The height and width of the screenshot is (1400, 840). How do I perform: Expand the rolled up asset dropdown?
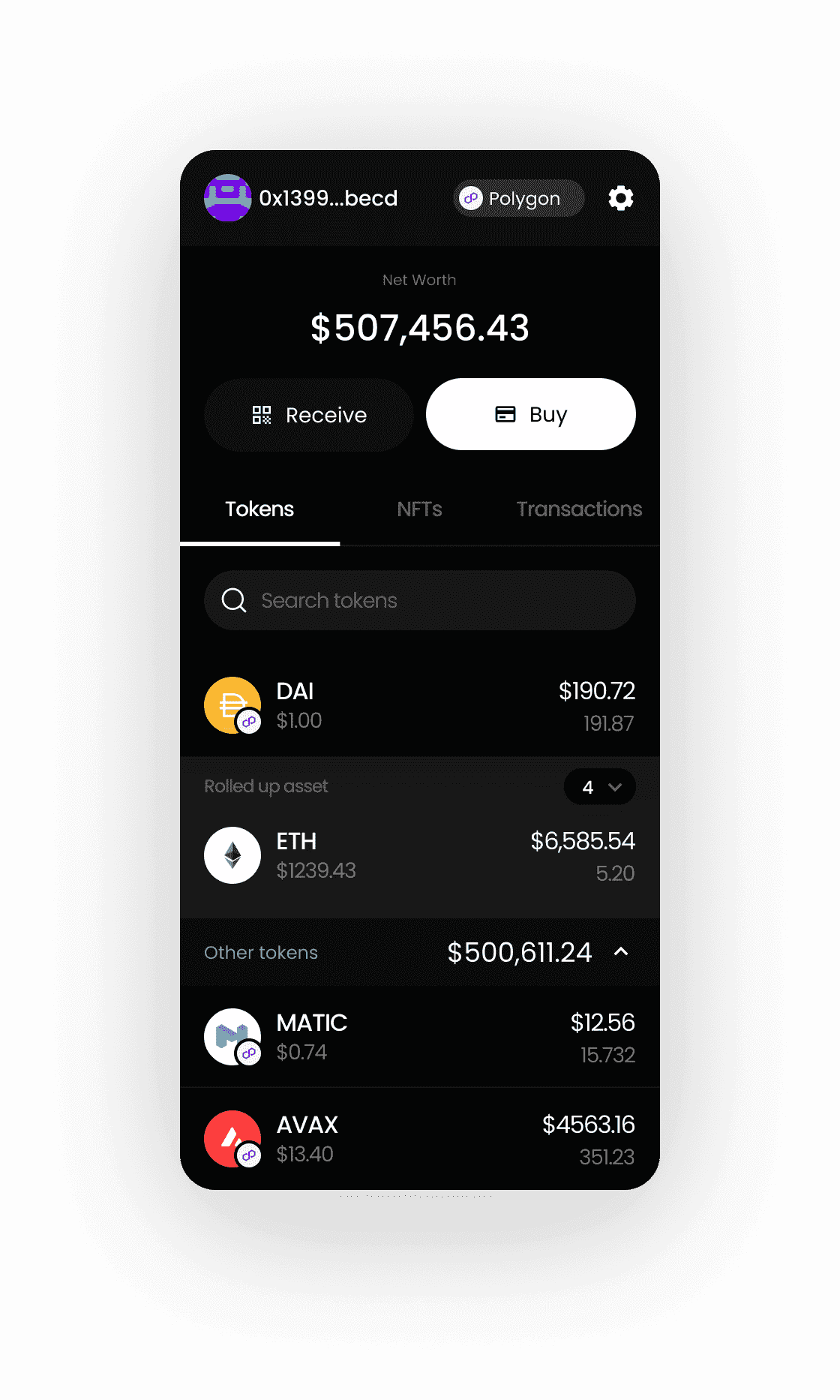[599, 787]
